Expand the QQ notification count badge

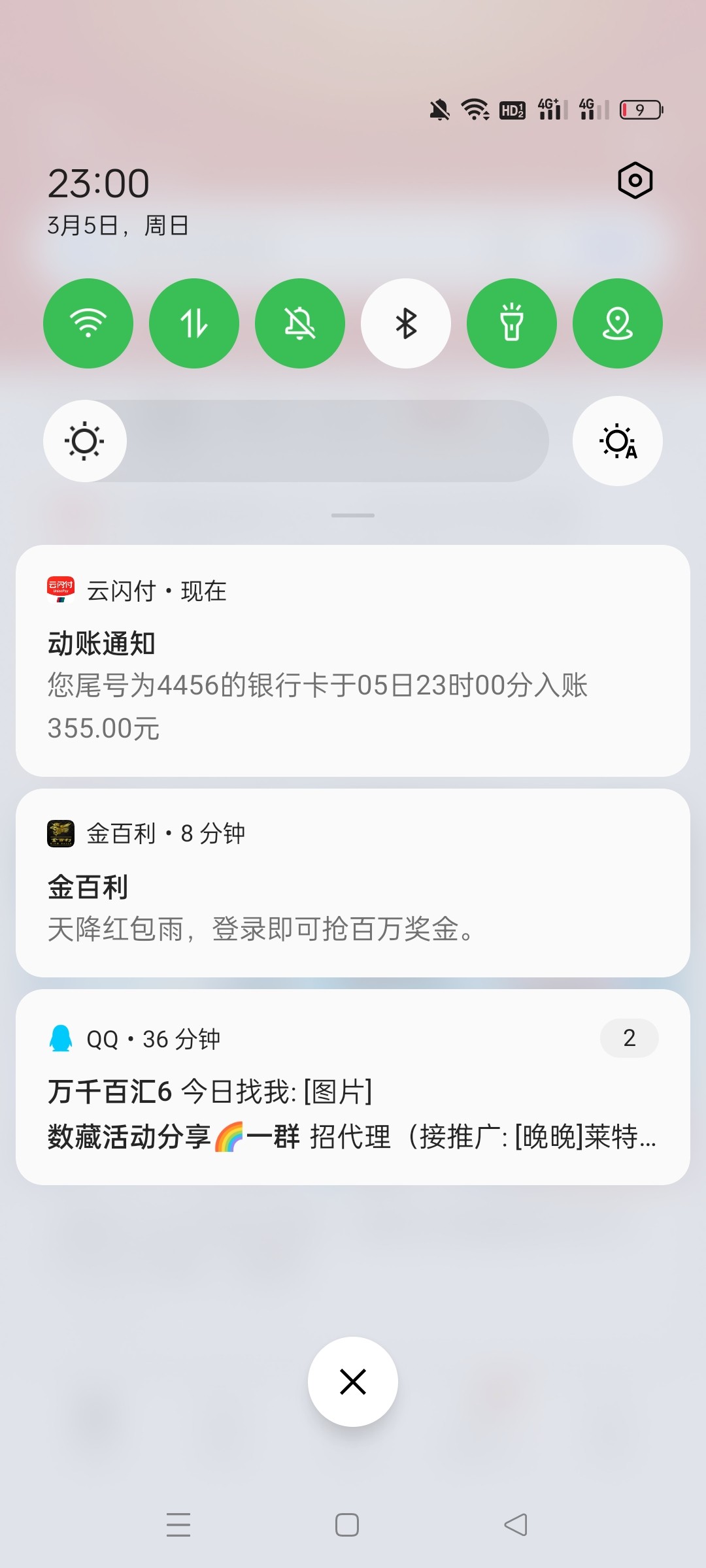pyautogui.click(x=629, y=1038)
